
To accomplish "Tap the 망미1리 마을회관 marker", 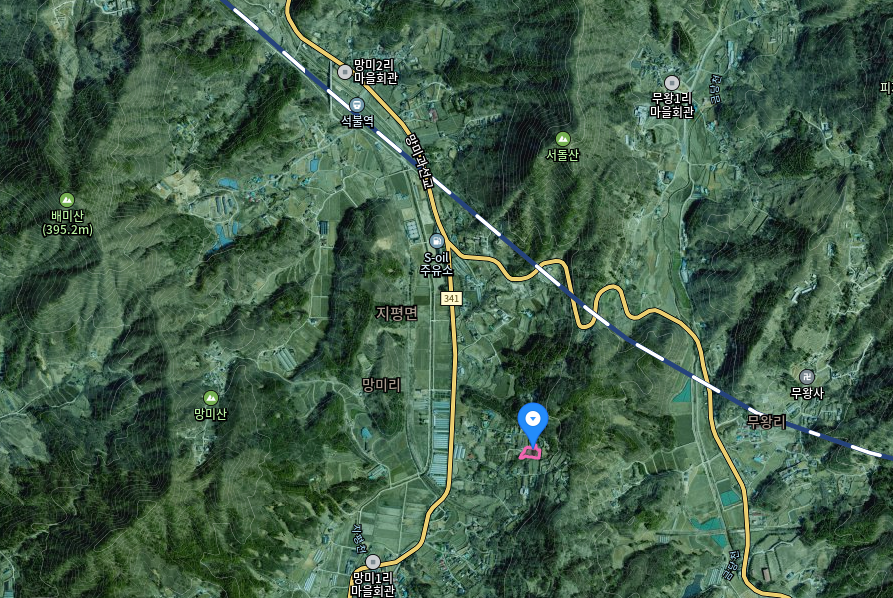I will click(373, 562).
